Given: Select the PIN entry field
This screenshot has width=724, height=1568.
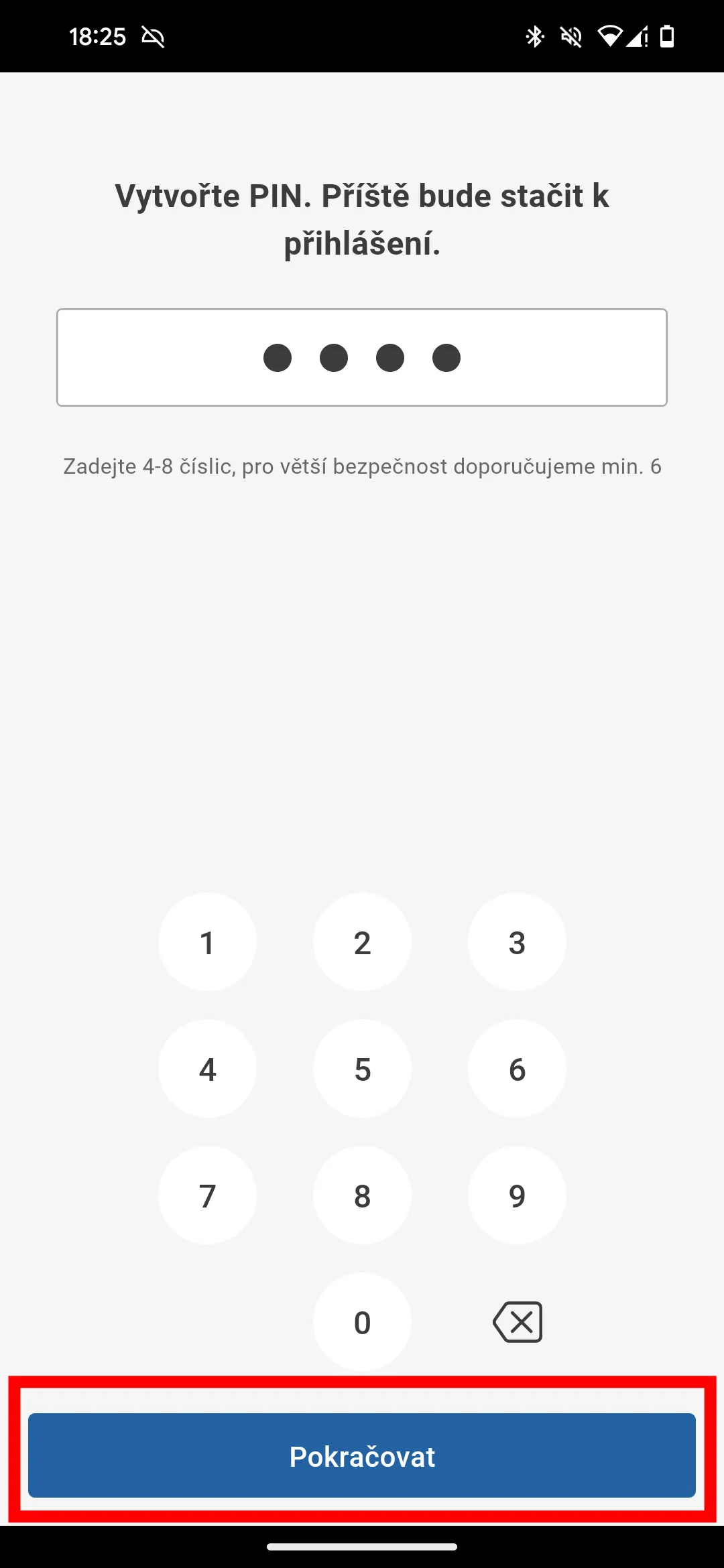Looking at the screenshot, I should coord(362,357).
